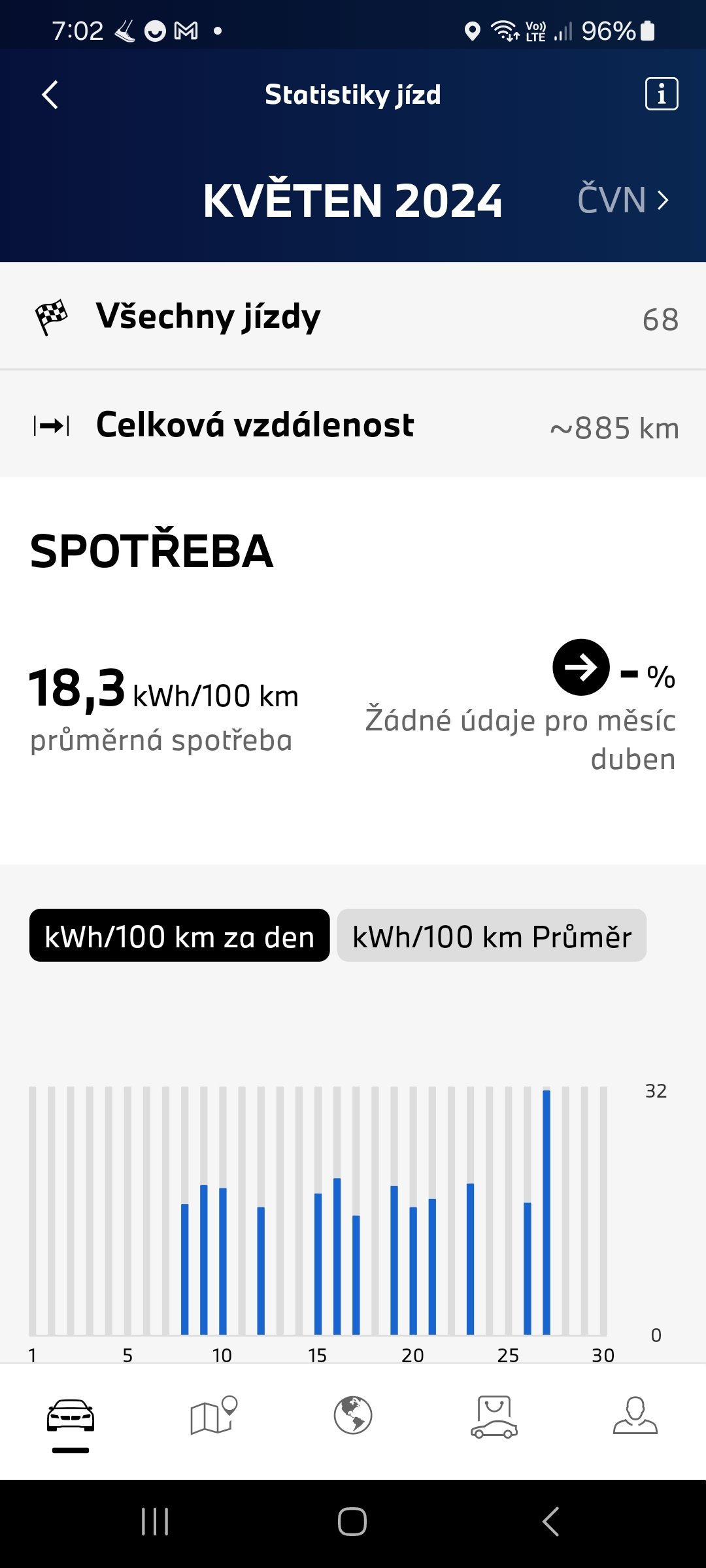Tap the system home button

coord(352,1522)
